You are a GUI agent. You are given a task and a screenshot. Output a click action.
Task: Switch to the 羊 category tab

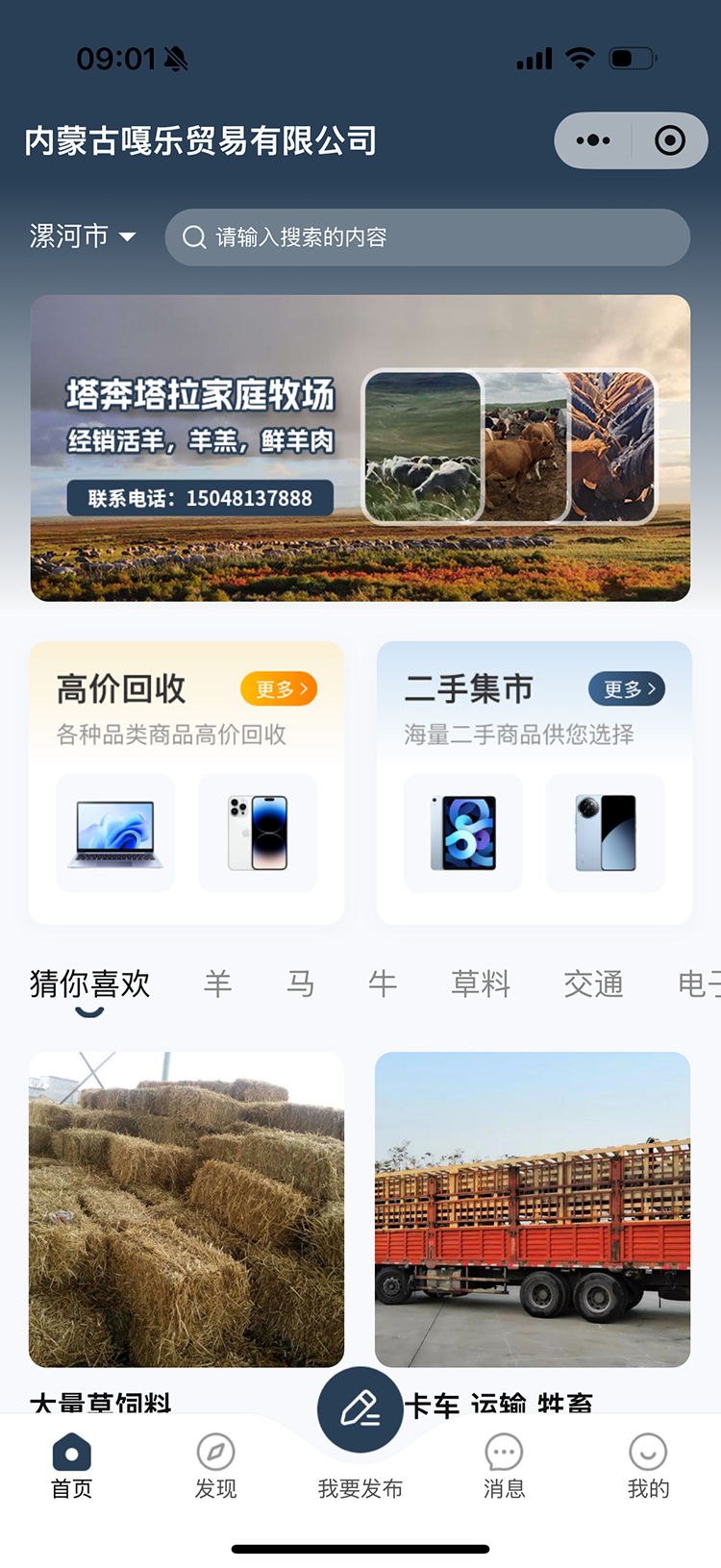point(218,983)
